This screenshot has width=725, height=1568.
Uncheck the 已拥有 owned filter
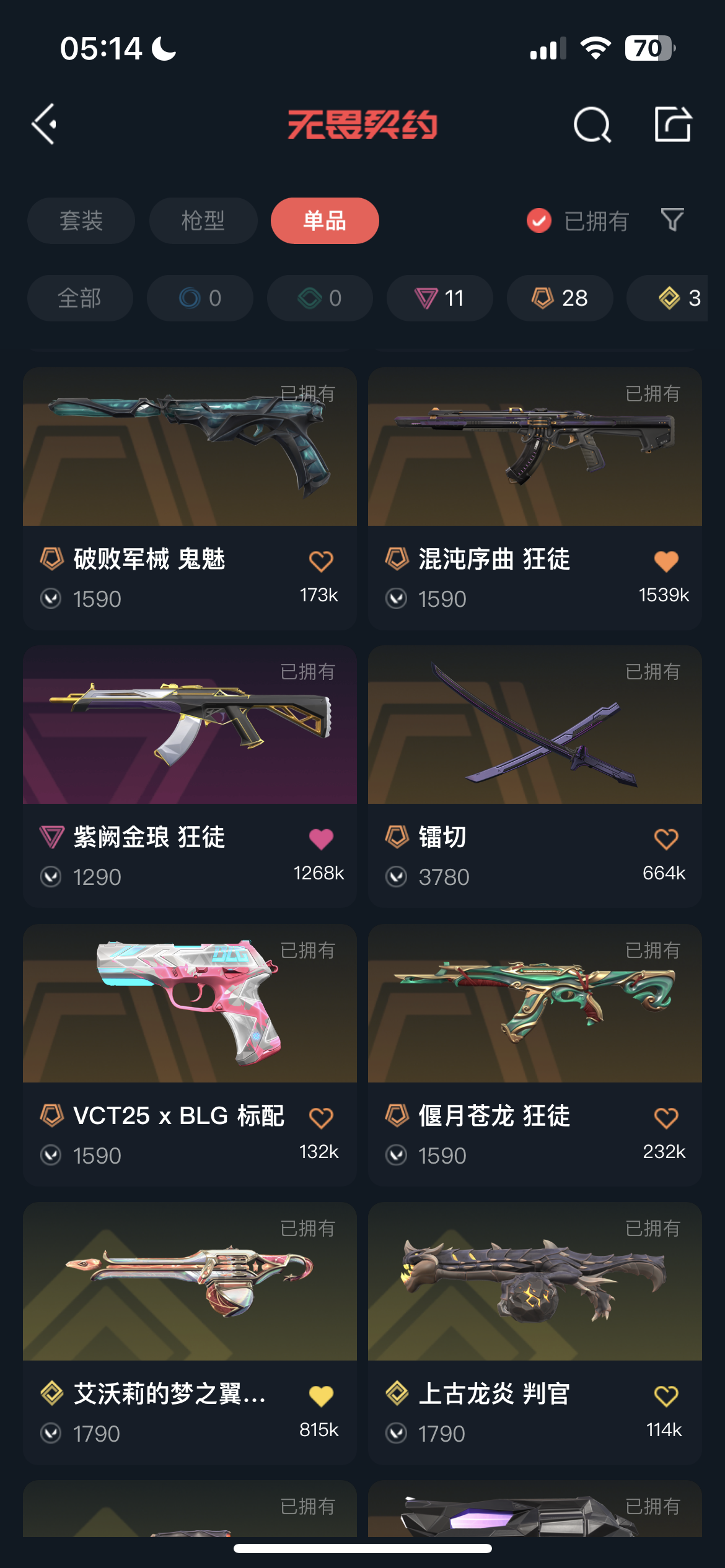coord(538,220)
